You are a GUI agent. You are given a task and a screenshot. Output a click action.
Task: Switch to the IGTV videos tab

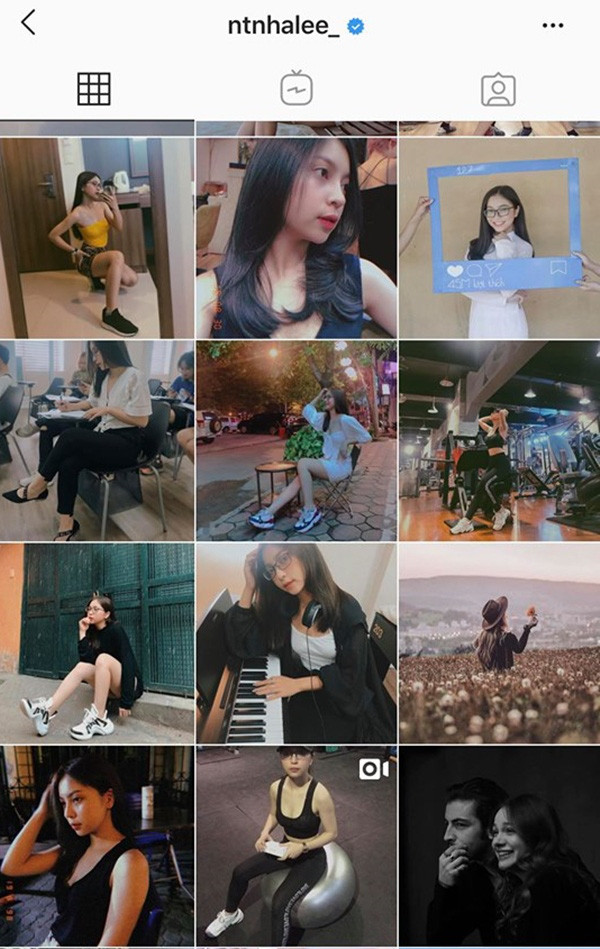pos(297,90)
